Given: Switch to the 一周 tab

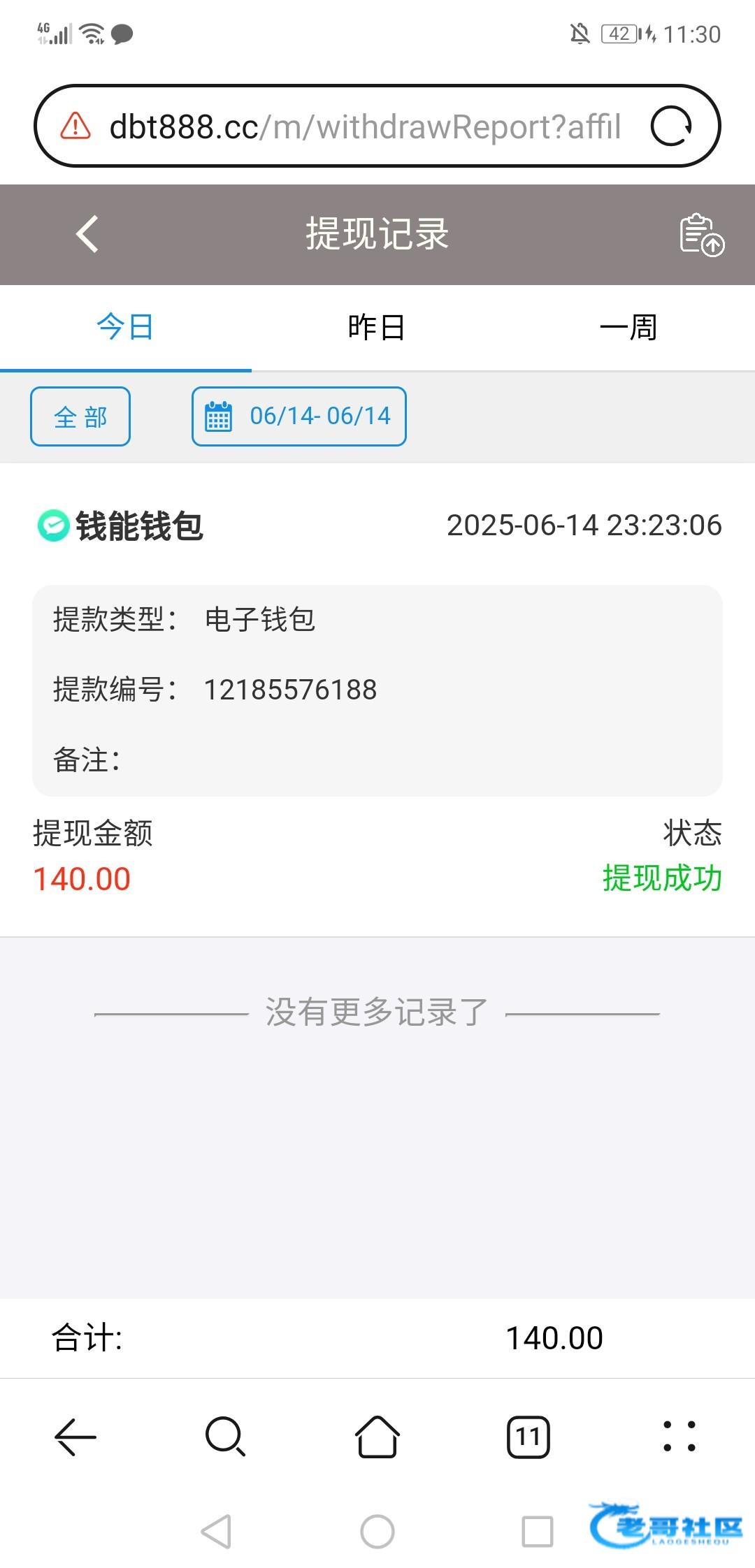Looking at the screenshot, I should coord(628,327).
